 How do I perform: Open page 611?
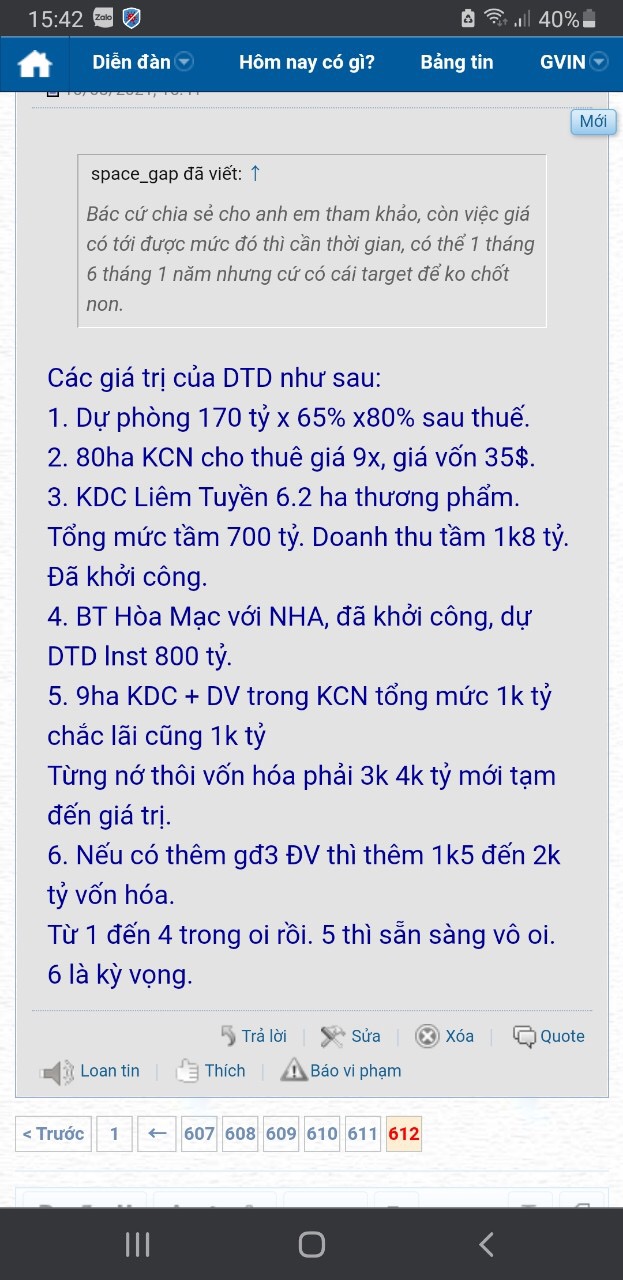point(362,1134)
